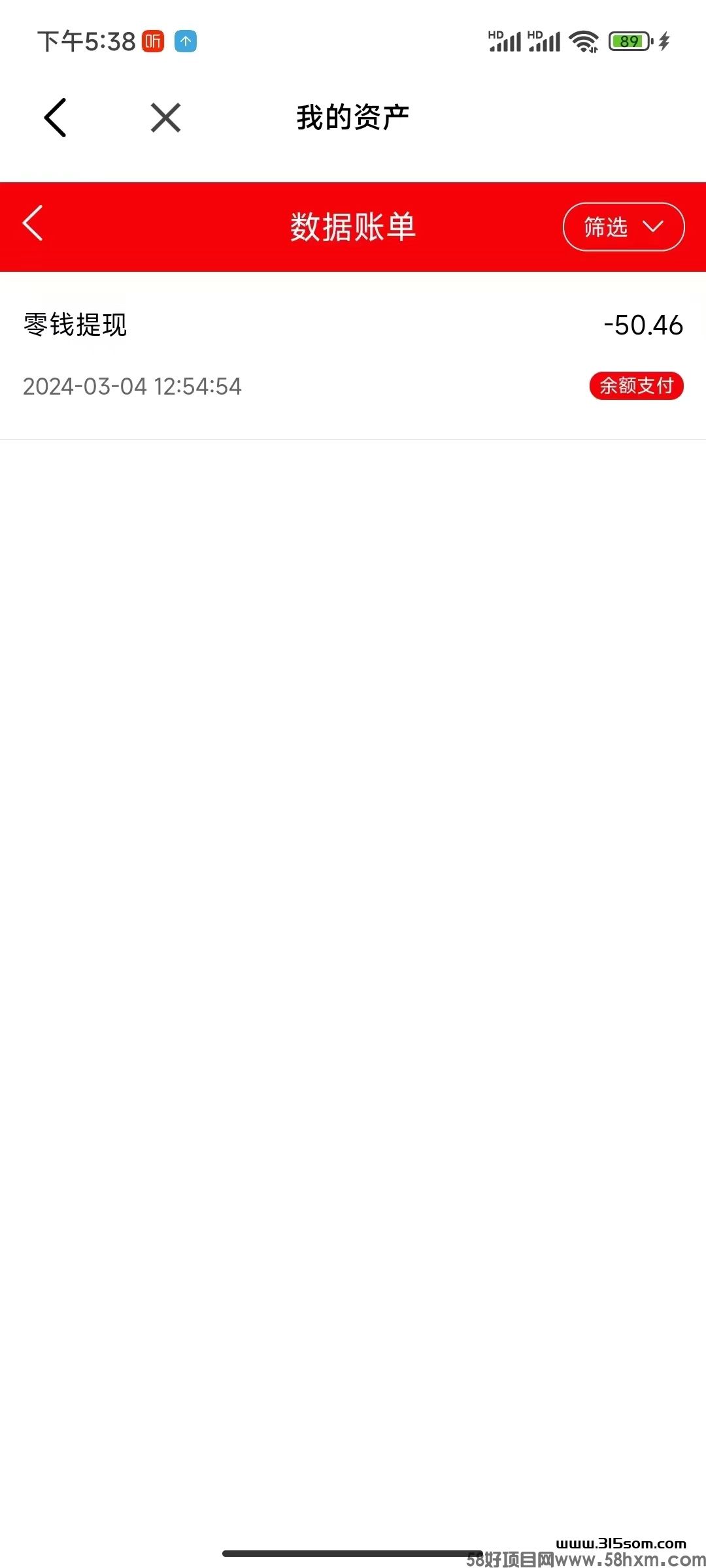Go back using the black arrow beside 我的资产
The image size is (706, 1568).
(56, 118)
